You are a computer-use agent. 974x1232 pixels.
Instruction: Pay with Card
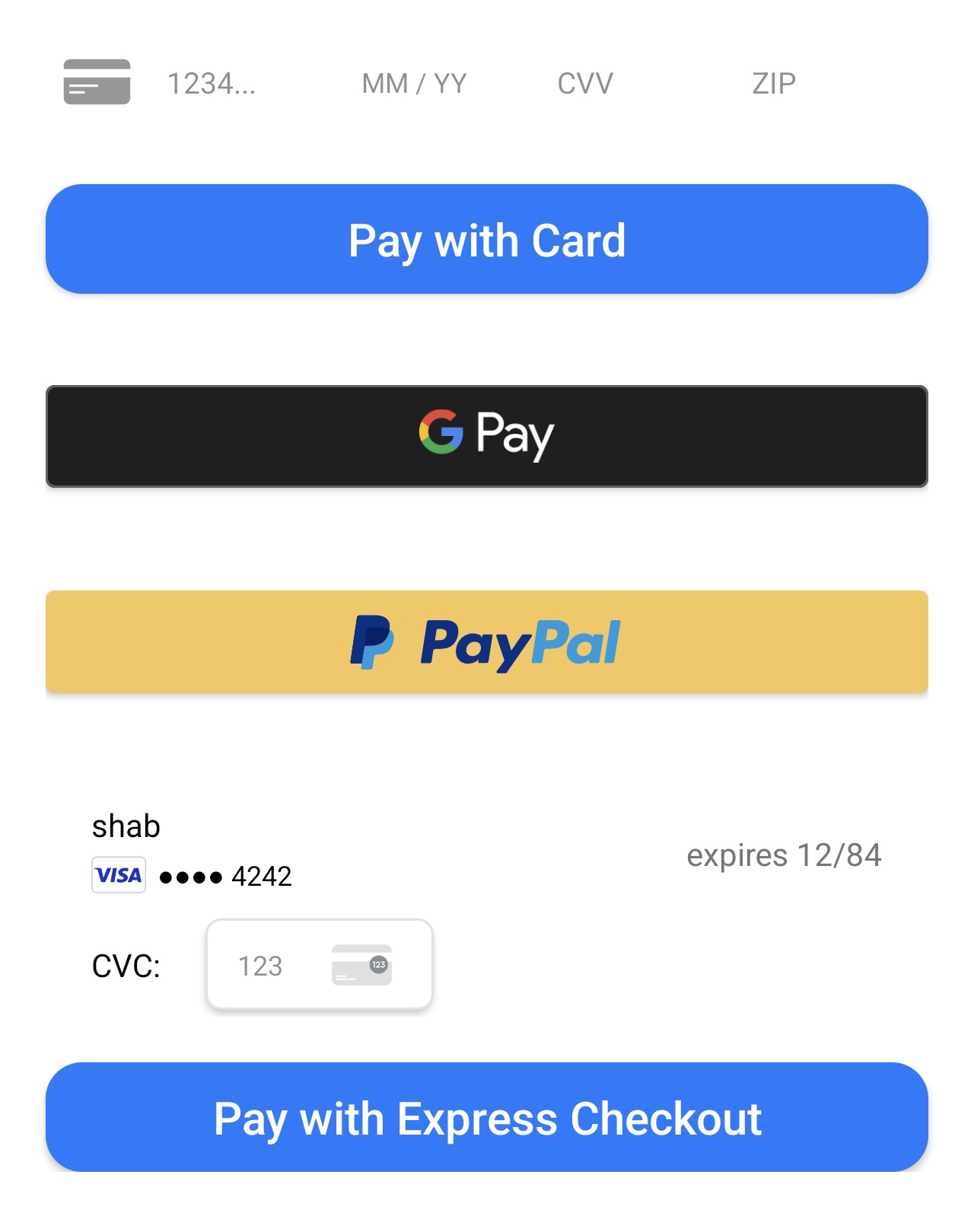point(487,240)
